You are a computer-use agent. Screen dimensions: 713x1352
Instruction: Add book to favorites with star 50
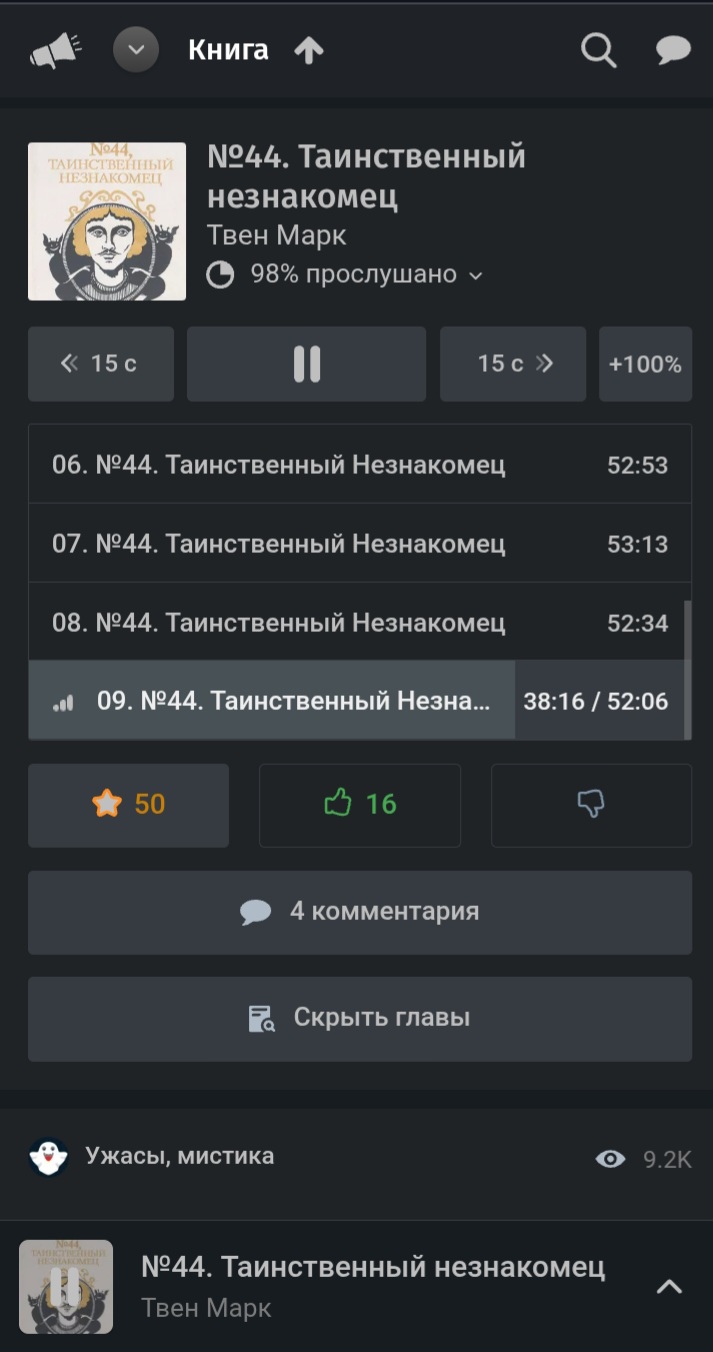click(128, 804)
